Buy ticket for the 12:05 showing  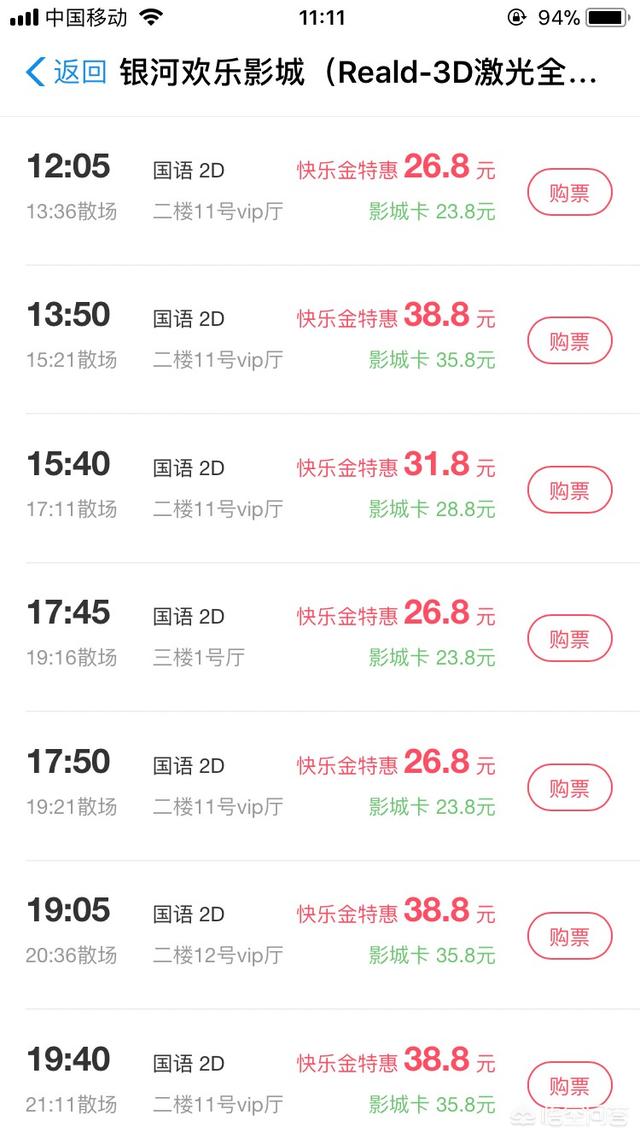(570, 192)
